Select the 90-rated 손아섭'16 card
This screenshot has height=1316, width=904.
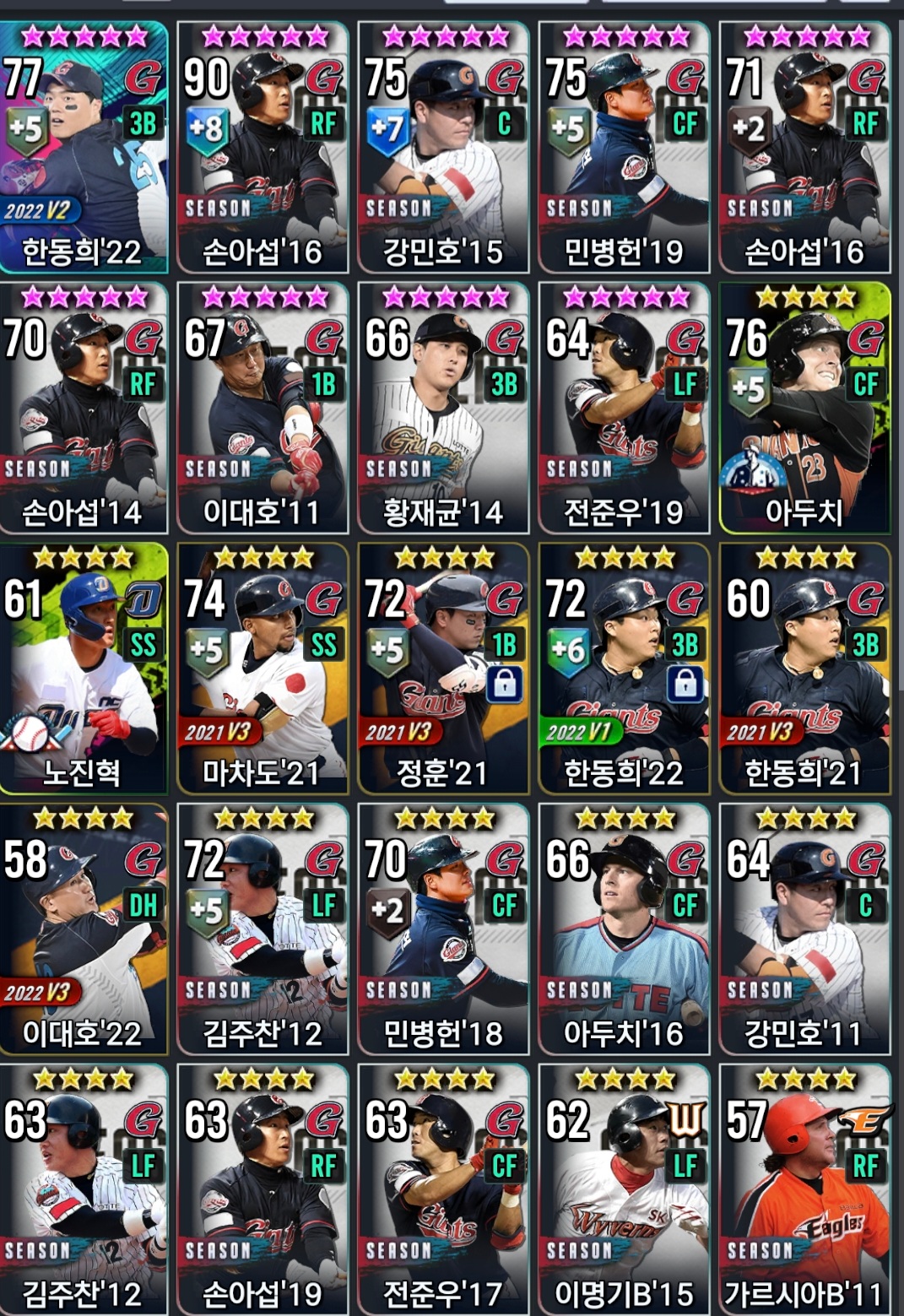pyautogui.click(x=263, y=148)
